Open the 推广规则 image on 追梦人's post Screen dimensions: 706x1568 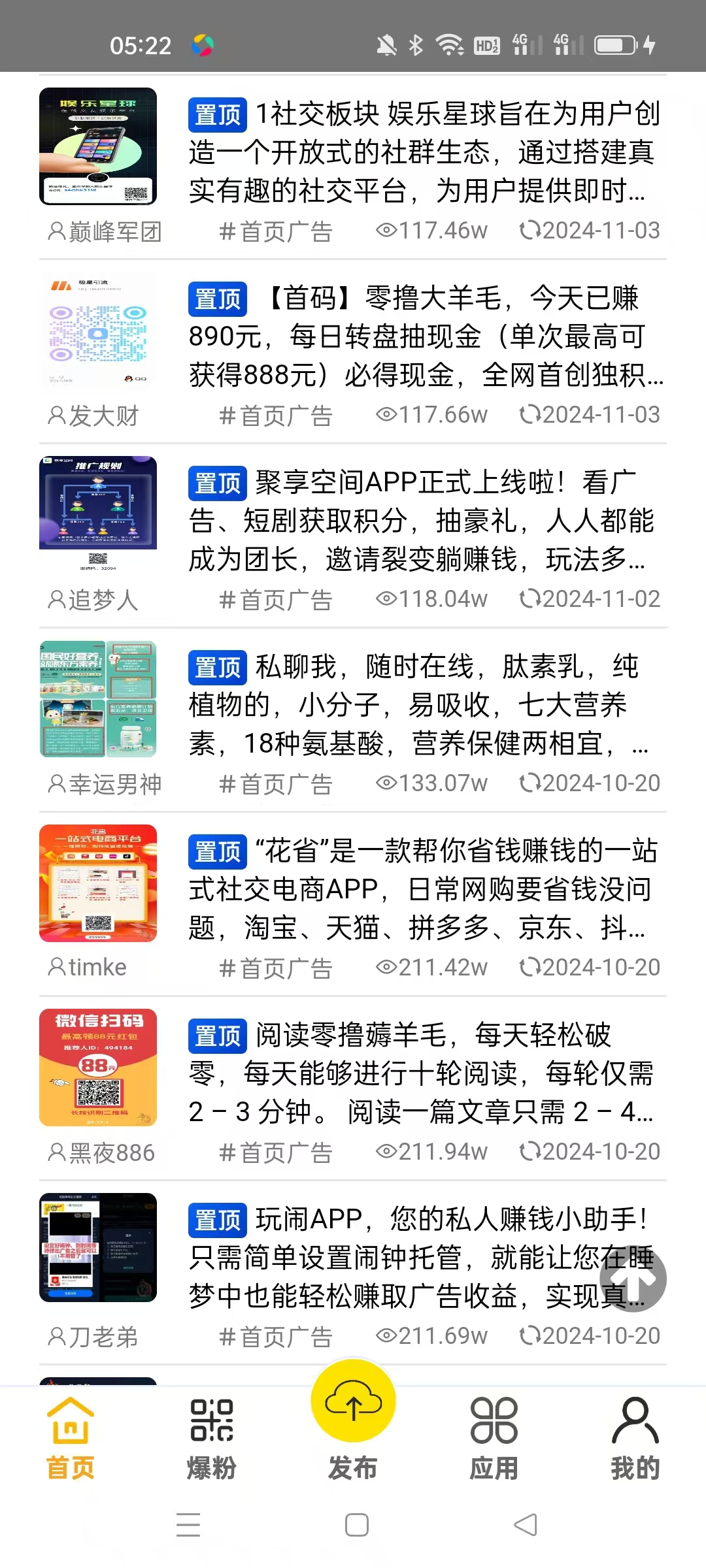tap(98, 515)
